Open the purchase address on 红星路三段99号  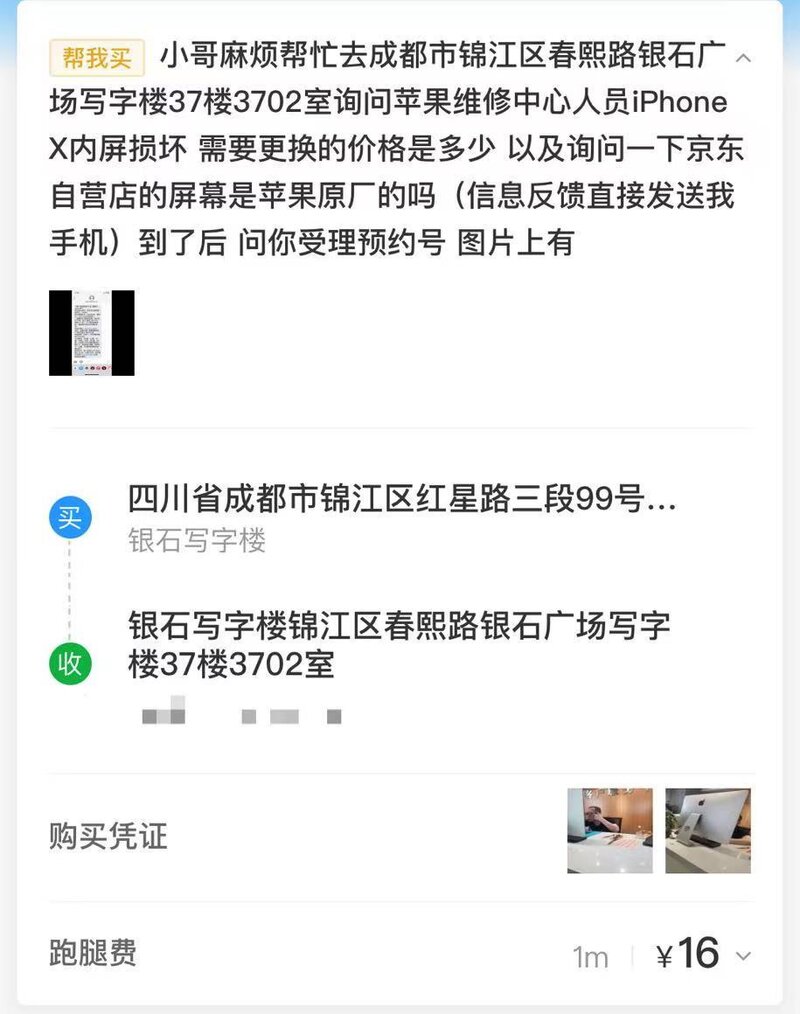(402, 497)
